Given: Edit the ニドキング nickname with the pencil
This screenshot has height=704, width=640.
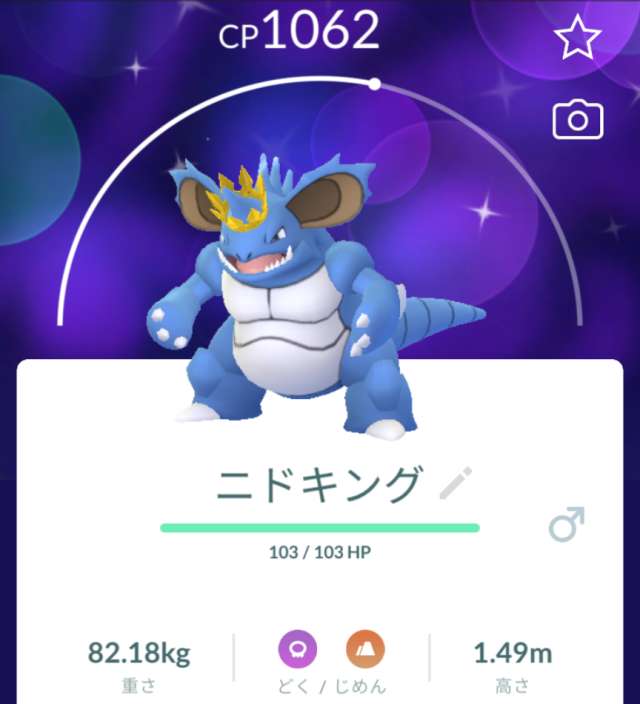Looking at the screenshot, I should click(x=455, y=486).
